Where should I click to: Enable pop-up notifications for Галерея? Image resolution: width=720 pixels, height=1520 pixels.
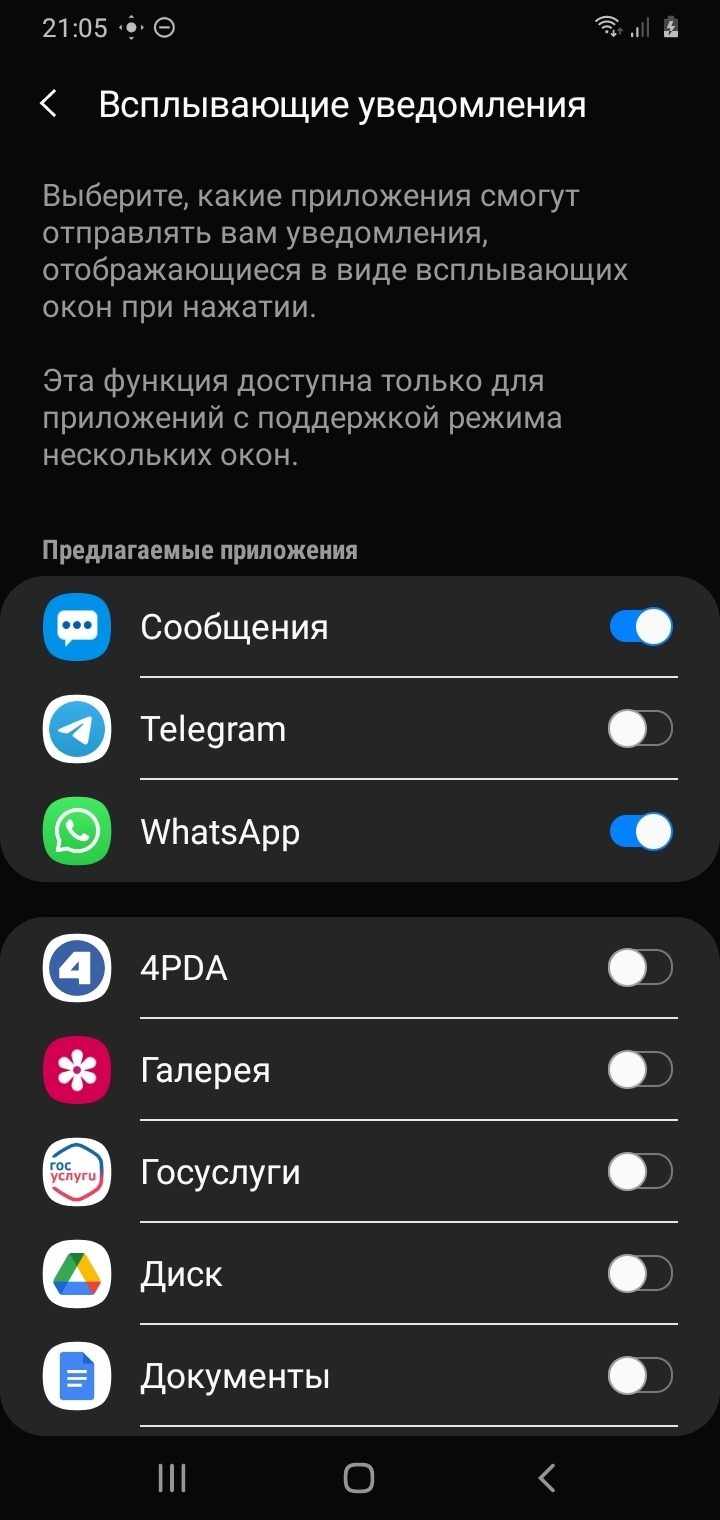640,1070
